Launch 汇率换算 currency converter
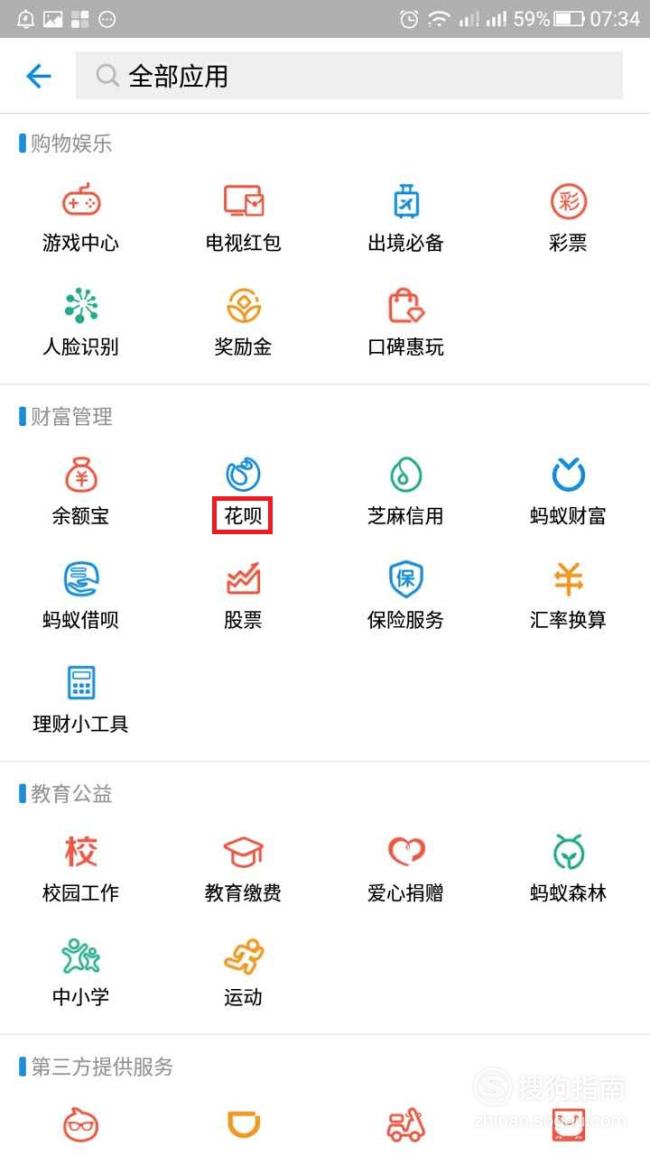This screenshot has width=650, height=1155. click(x=568, y=594)
